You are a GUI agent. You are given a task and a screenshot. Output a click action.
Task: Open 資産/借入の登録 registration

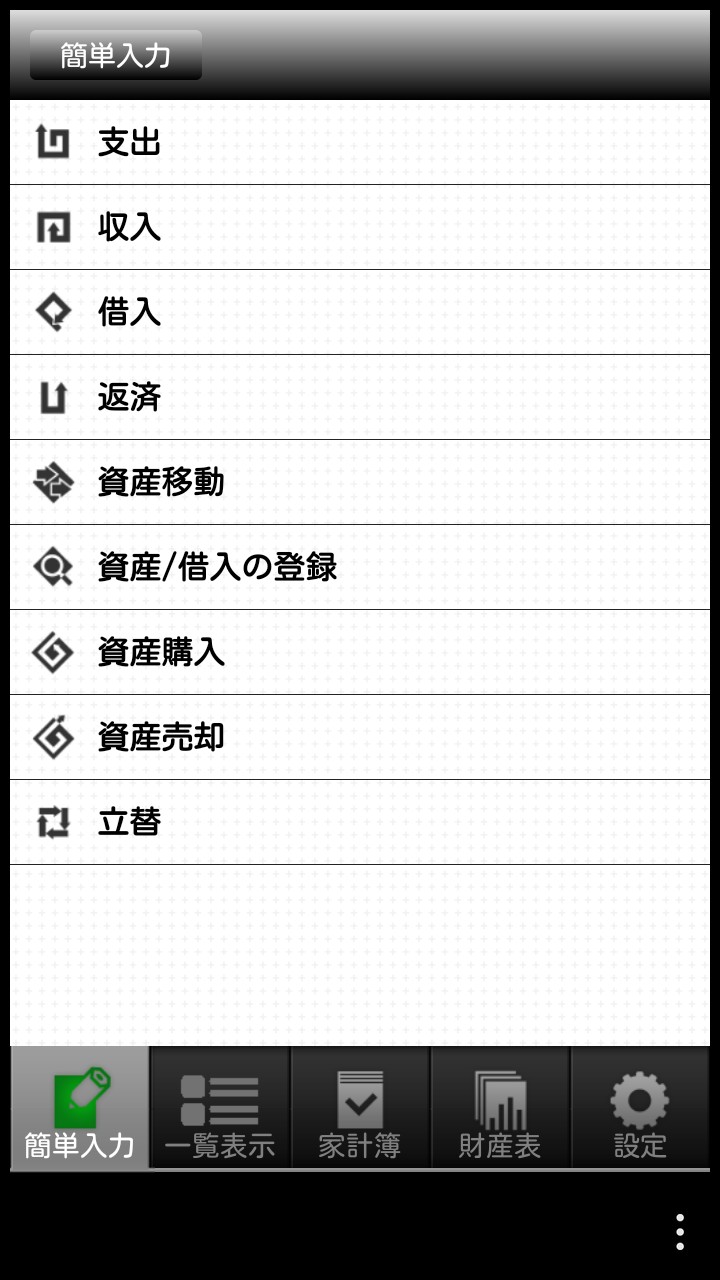[360, 567]
